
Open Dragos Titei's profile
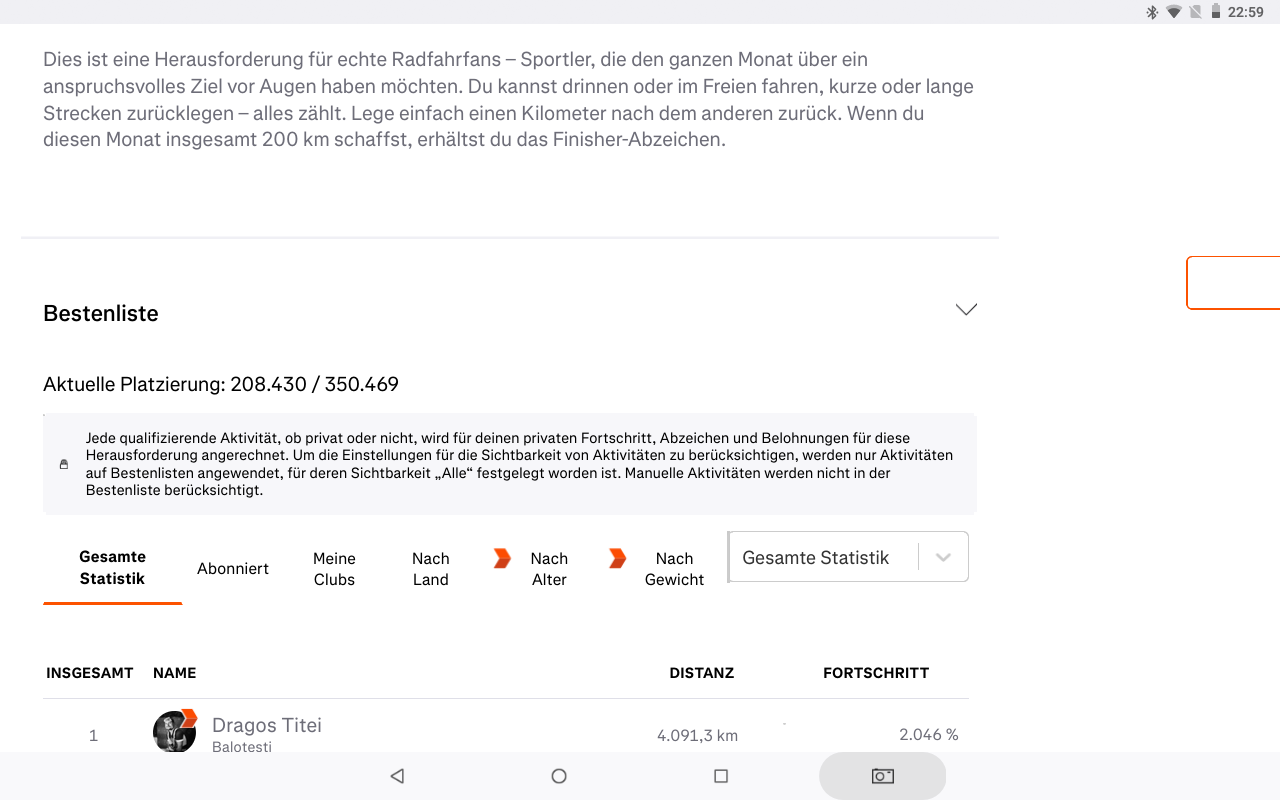click(266, 725)
